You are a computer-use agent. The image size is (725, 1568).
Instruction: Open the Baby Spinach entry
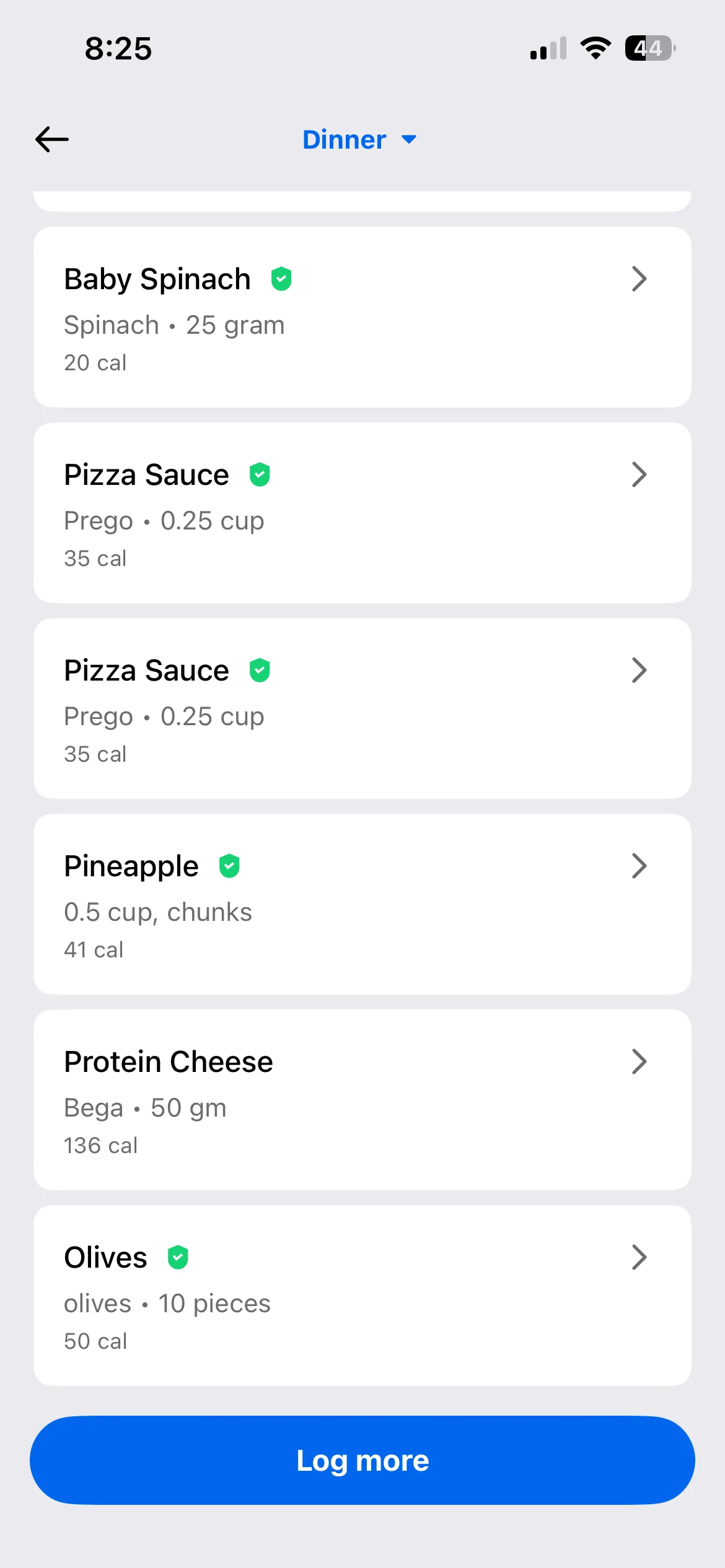362,317
